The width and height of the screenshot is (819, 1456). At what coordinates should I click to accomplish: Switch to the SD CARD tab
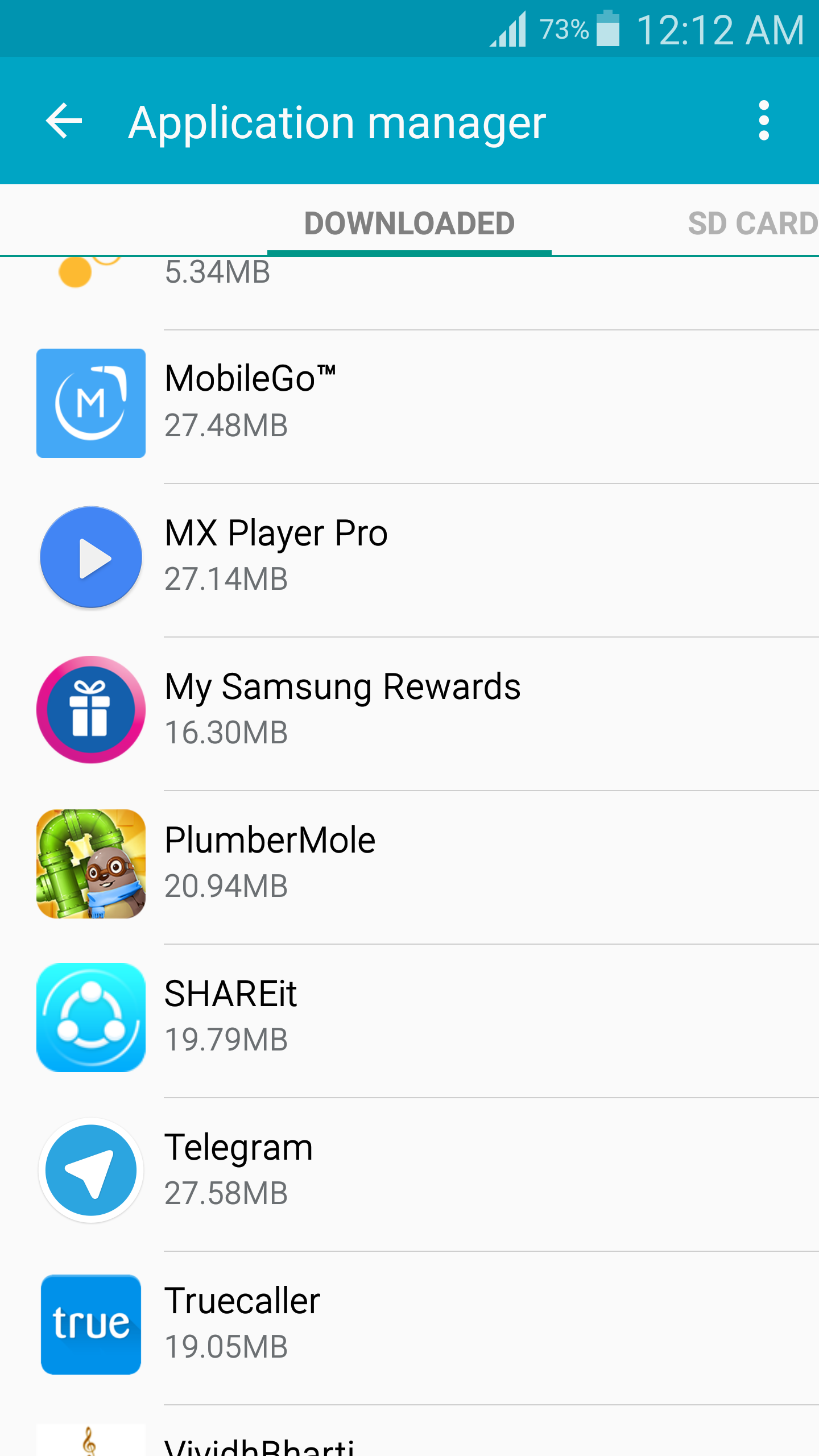point(752,223)
